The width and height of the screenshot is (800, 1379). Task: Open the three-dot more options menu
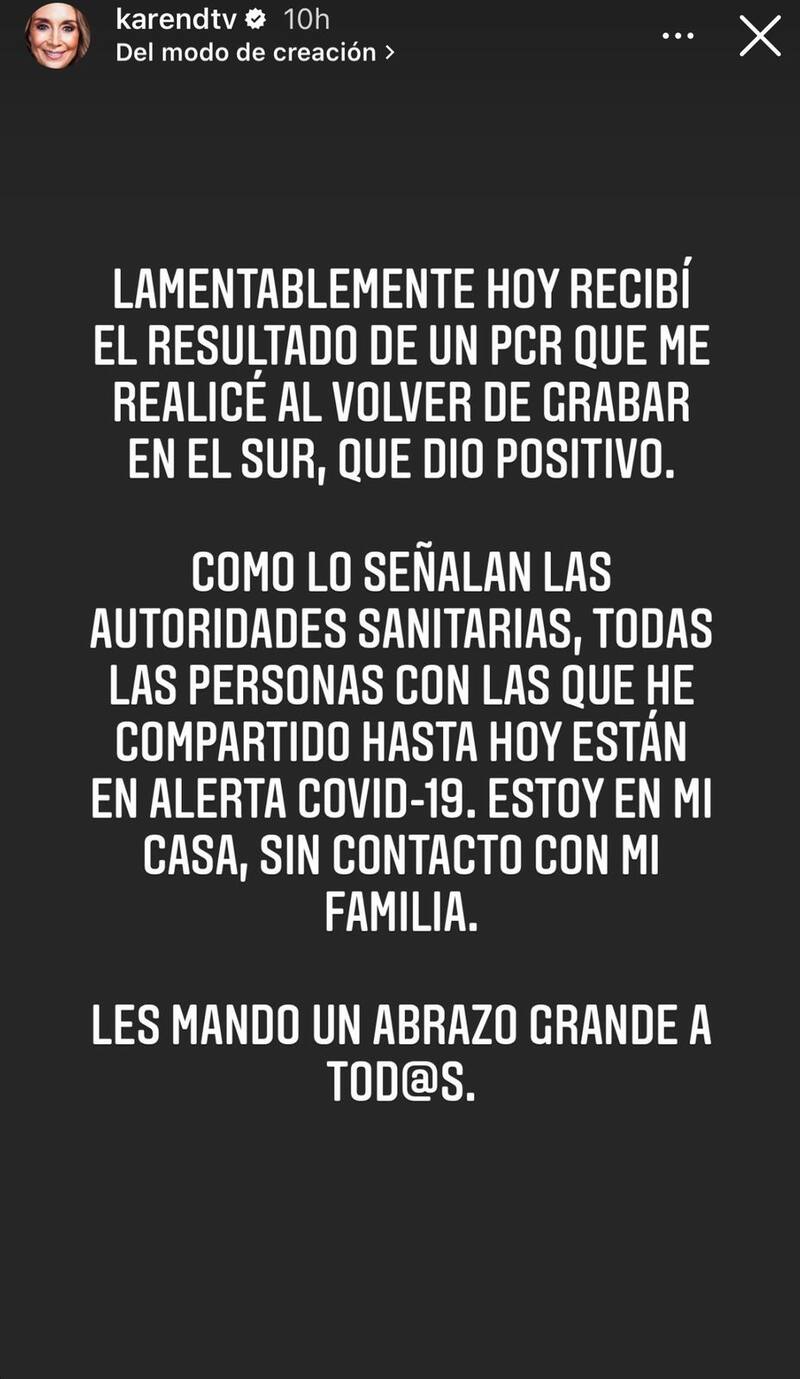pyautogui.click(x=678, y=35)
